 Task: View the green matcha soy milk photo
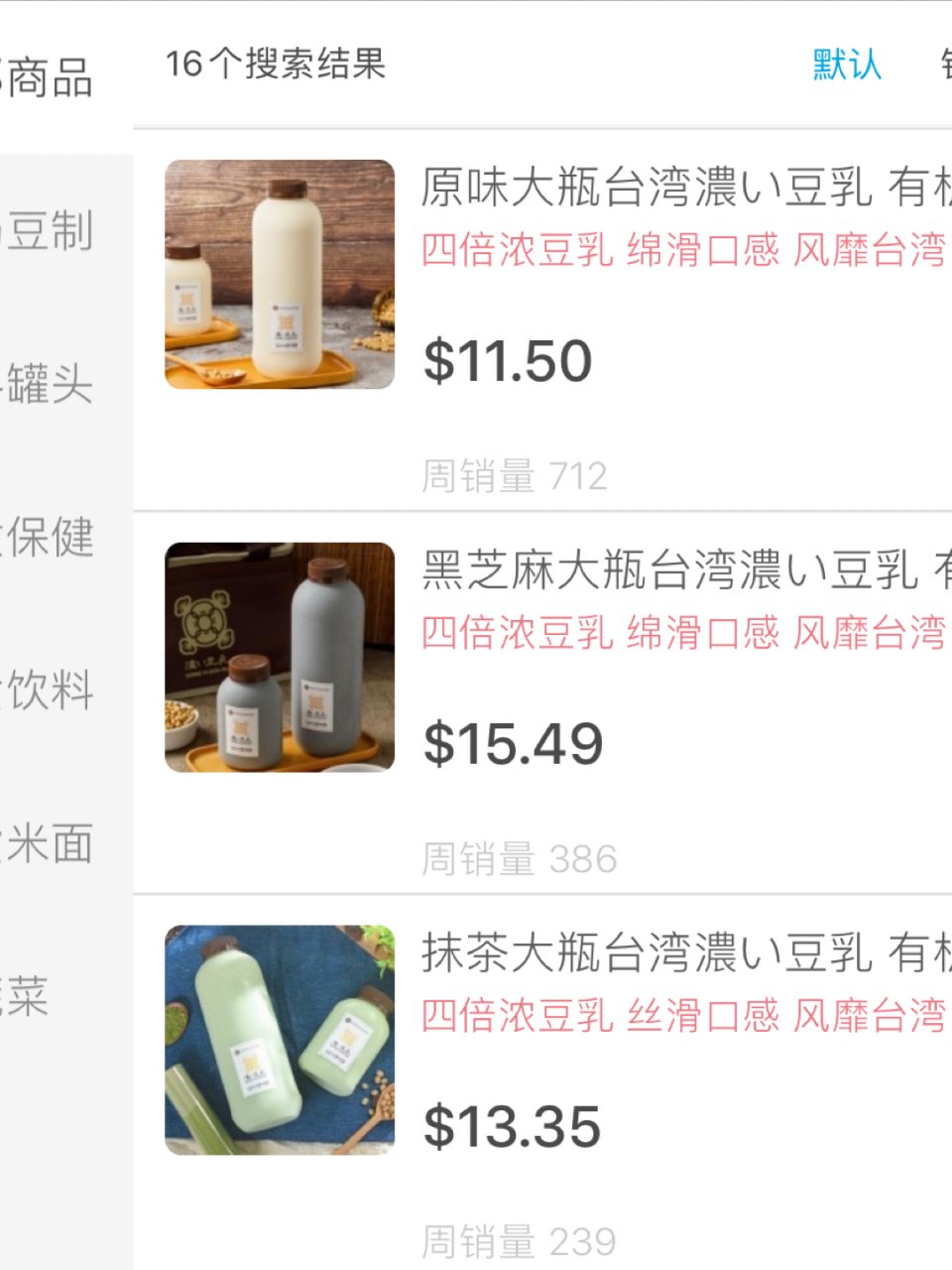pos(279,1037)
